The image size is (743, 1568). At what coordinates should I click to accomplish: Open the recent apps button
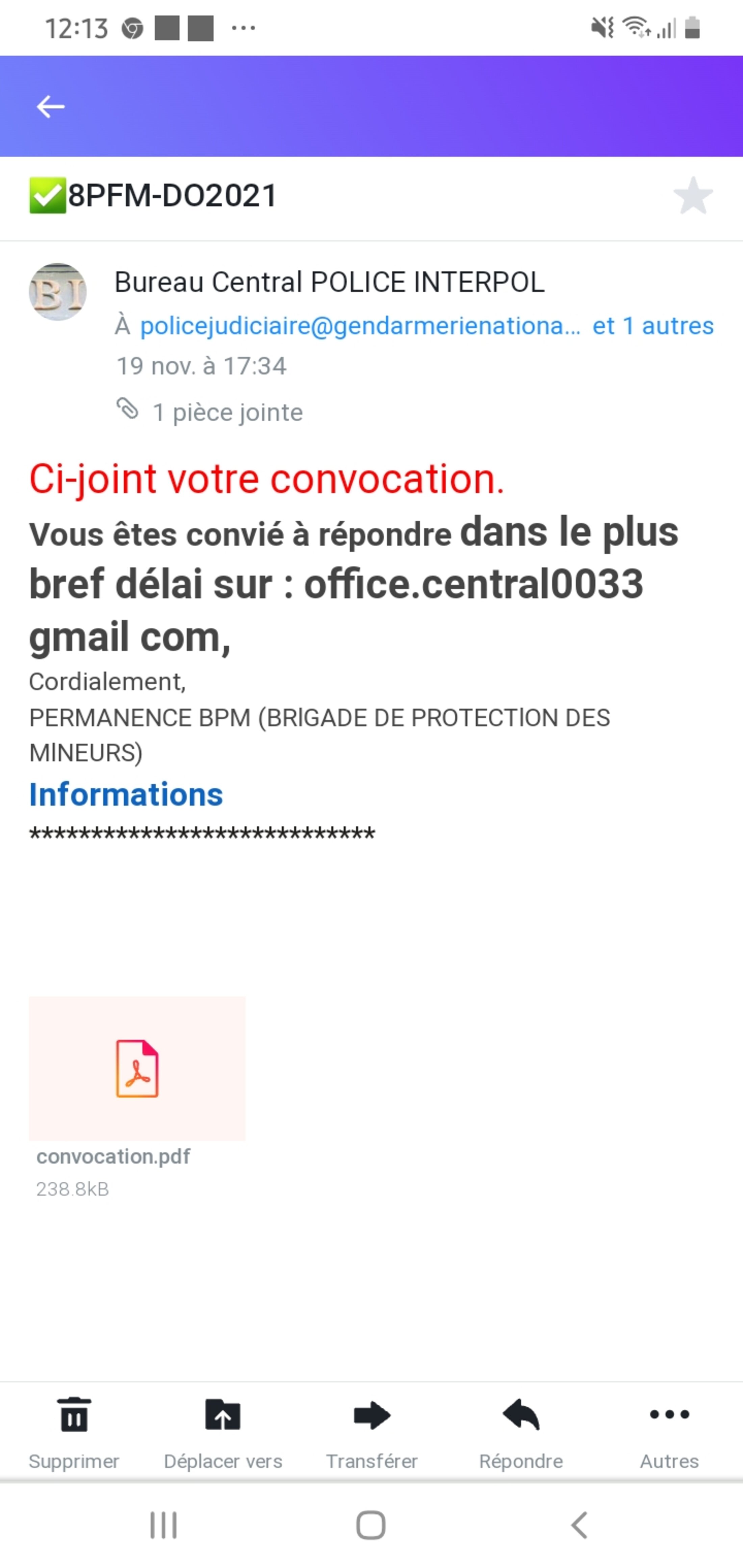point(163,1525)
